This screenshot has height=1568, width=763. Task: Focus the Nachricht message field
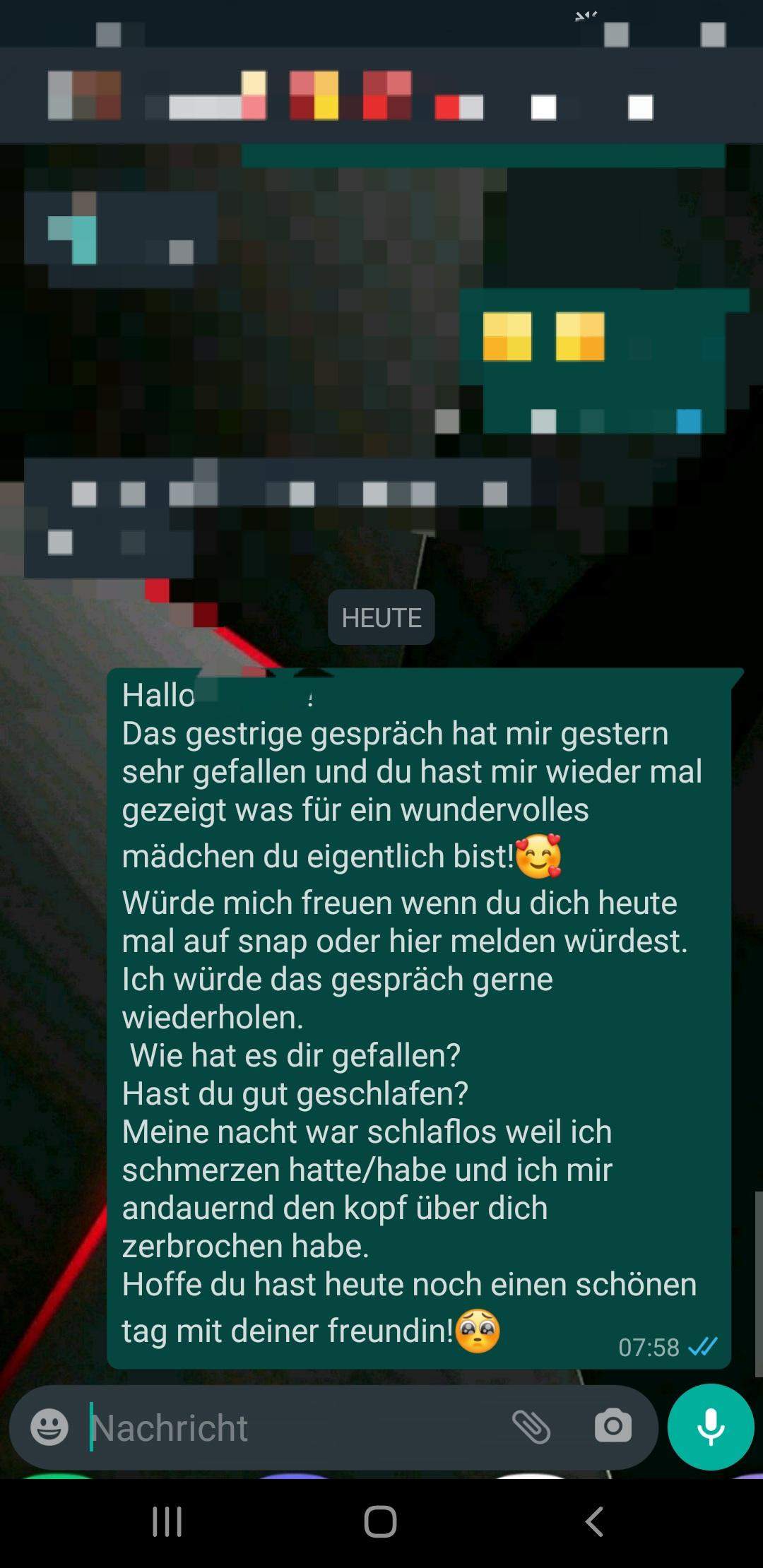tap(283, 1427)
